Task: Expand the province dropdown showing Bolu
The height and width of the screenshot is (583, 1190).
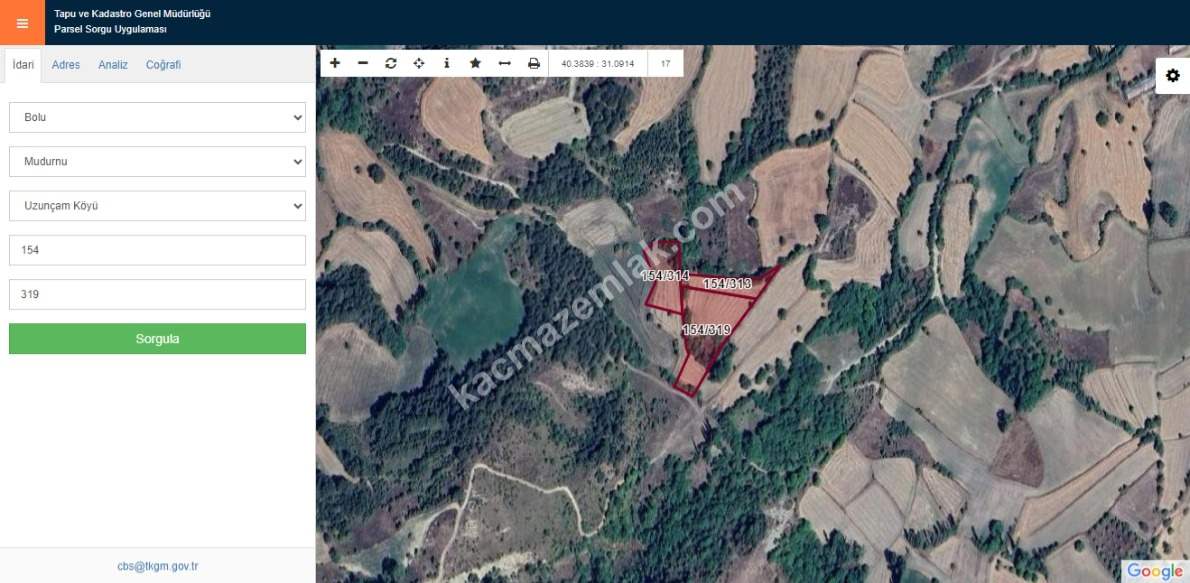Action: [157, 117]
